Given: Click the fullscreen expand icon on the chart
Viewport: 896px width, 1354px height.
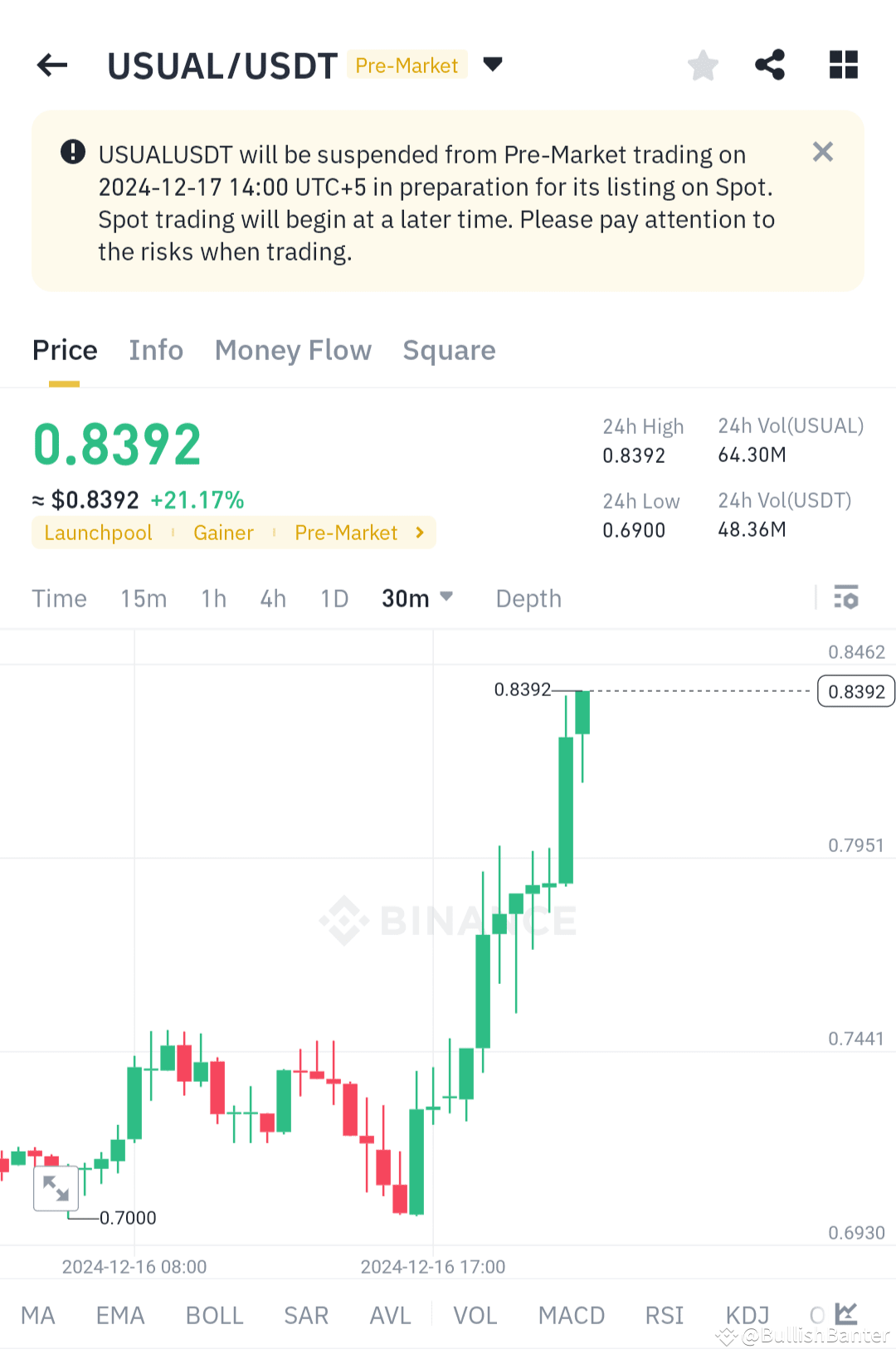Looking at the screenshot, I should (x=55, y=1188).
